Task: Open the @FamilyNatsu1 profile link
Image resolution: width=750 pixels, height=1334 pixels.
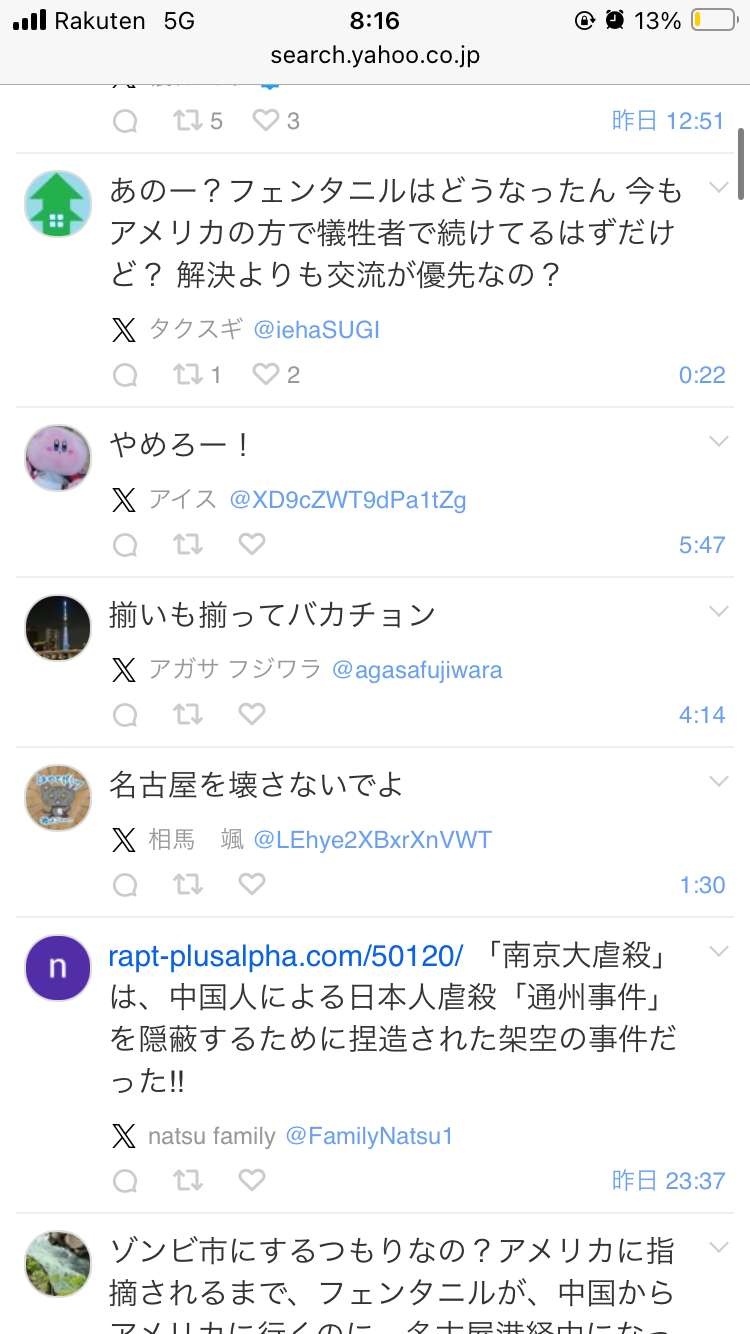Action: coord(369,1136)
